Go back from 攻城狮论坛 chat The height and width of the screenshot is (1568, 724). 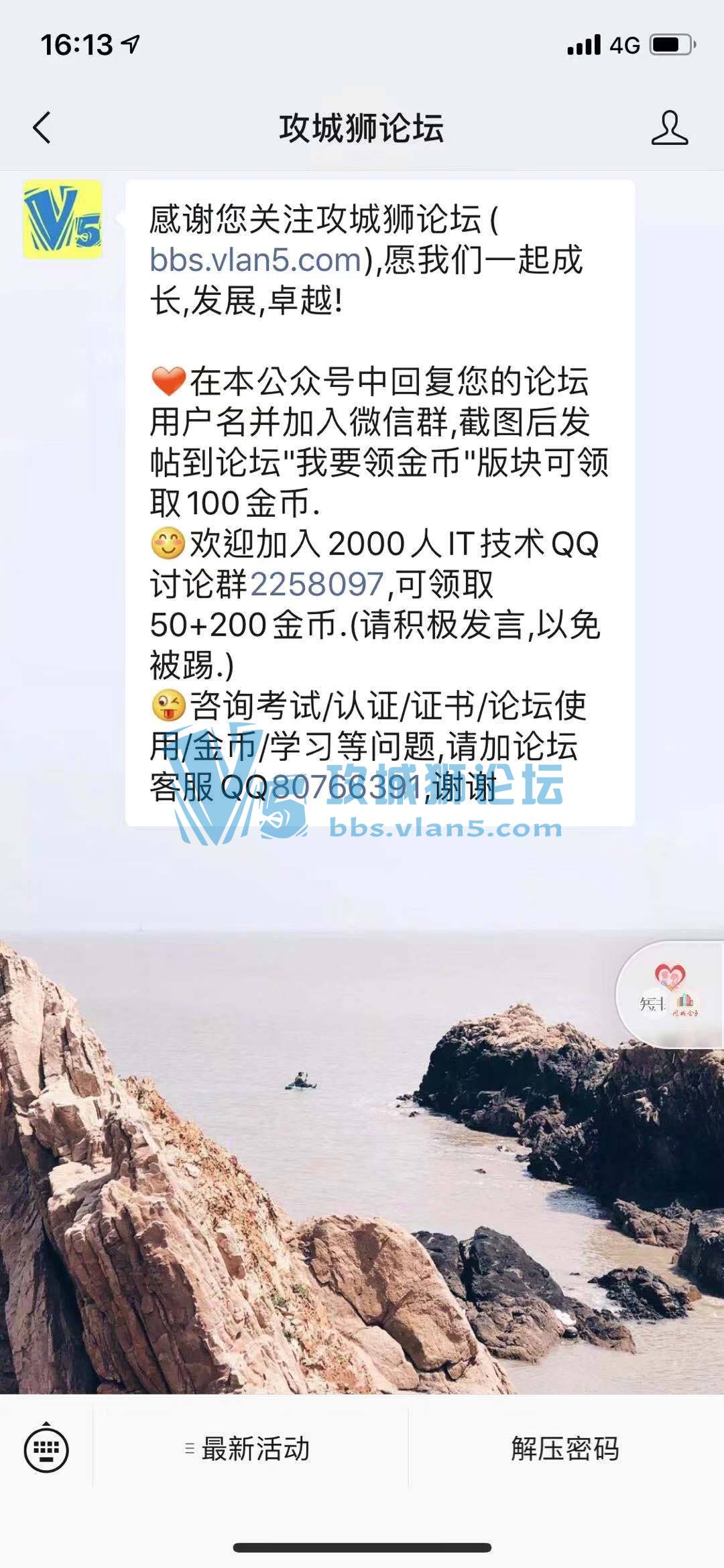point(42,127)
